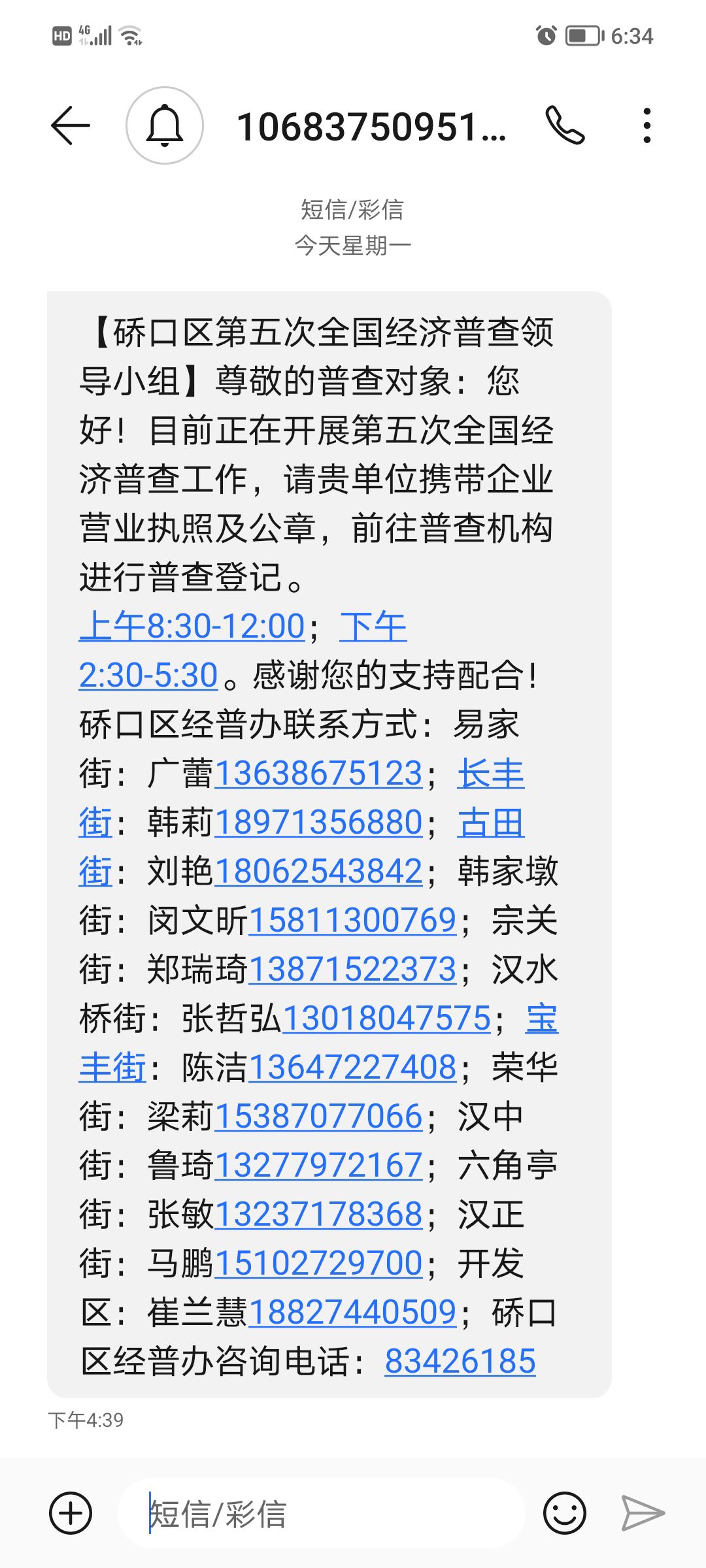Dial 张敏's number 13237178368
Viewport: 706px width, 1568px height.
pyautogui.click(x=318, y=1215)
